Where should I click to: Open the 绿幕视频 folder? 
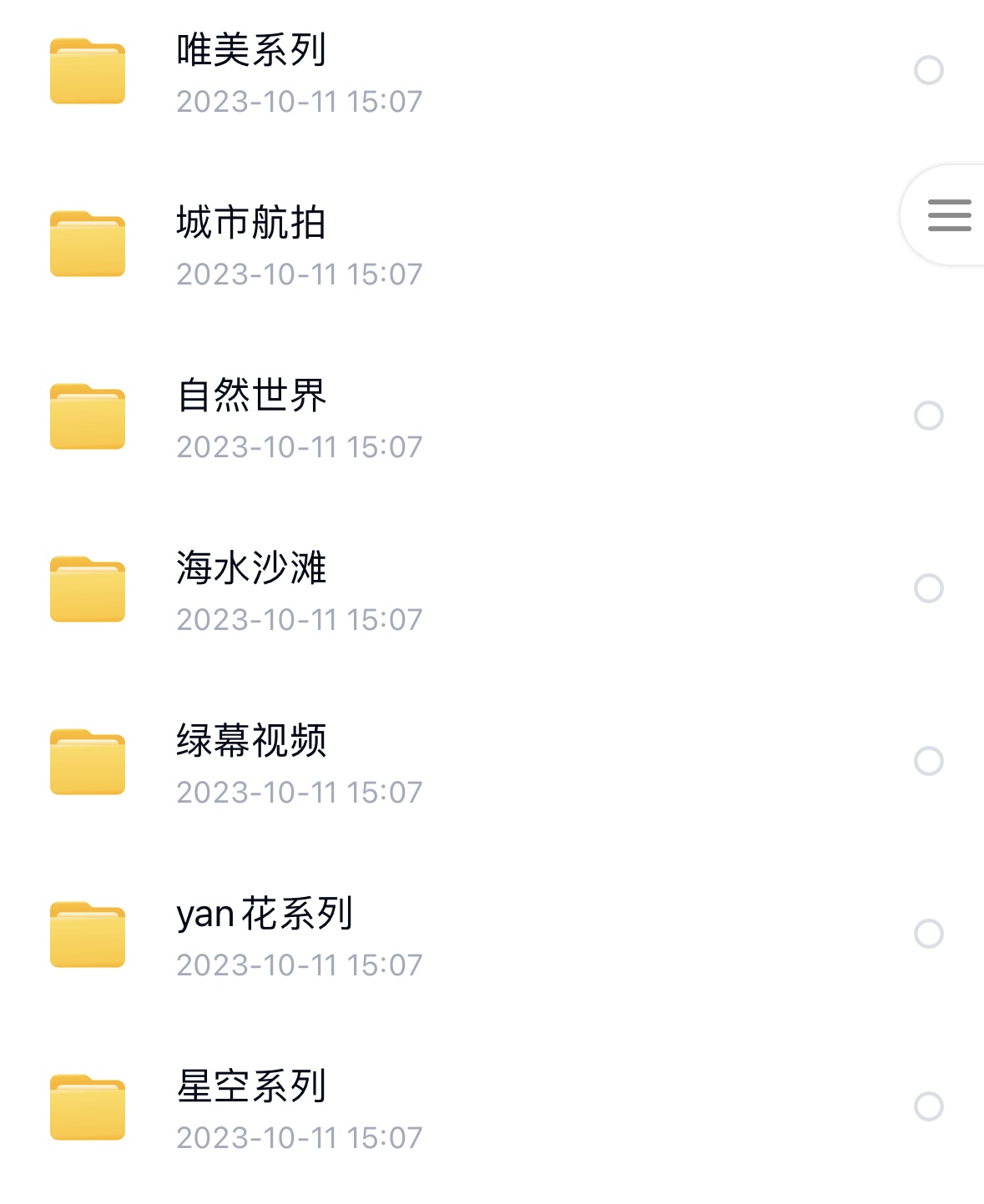[250, 743]
